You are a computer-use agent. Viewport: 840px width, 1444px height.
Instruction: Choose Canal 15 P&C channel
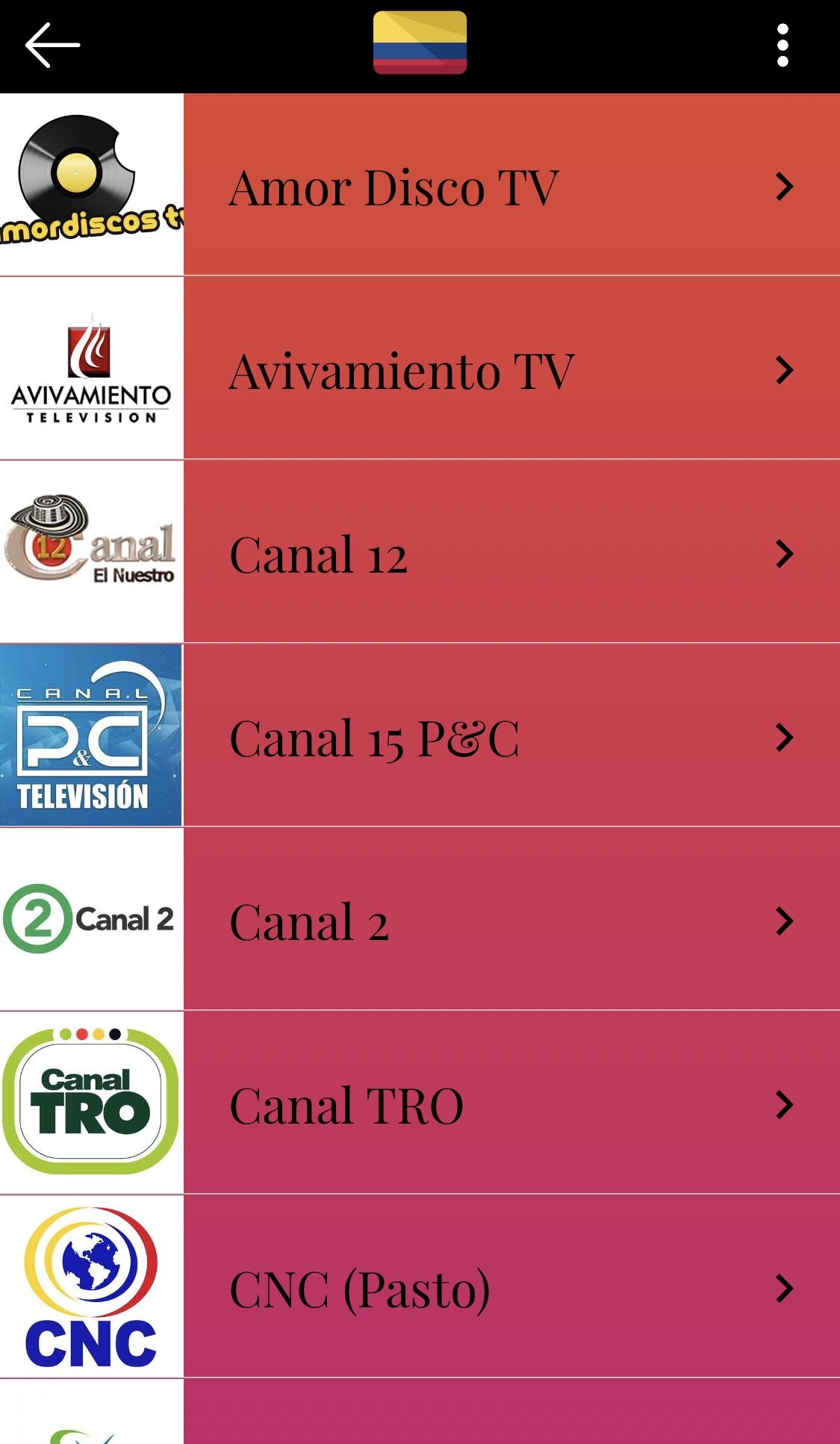tap(420, 735)
